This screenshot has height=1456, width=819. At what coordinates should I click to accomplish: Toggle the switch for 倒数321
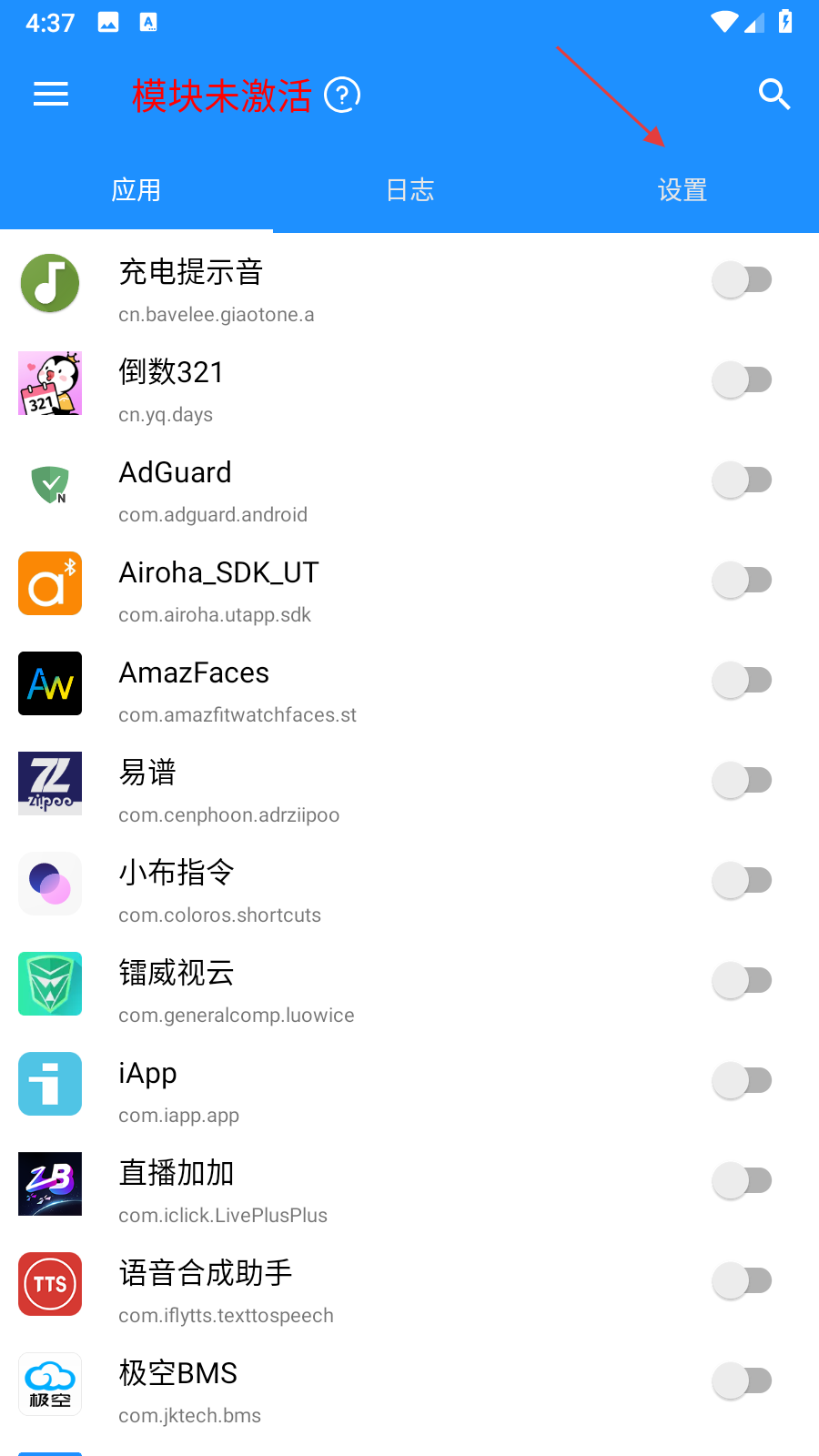click(742, 379)
